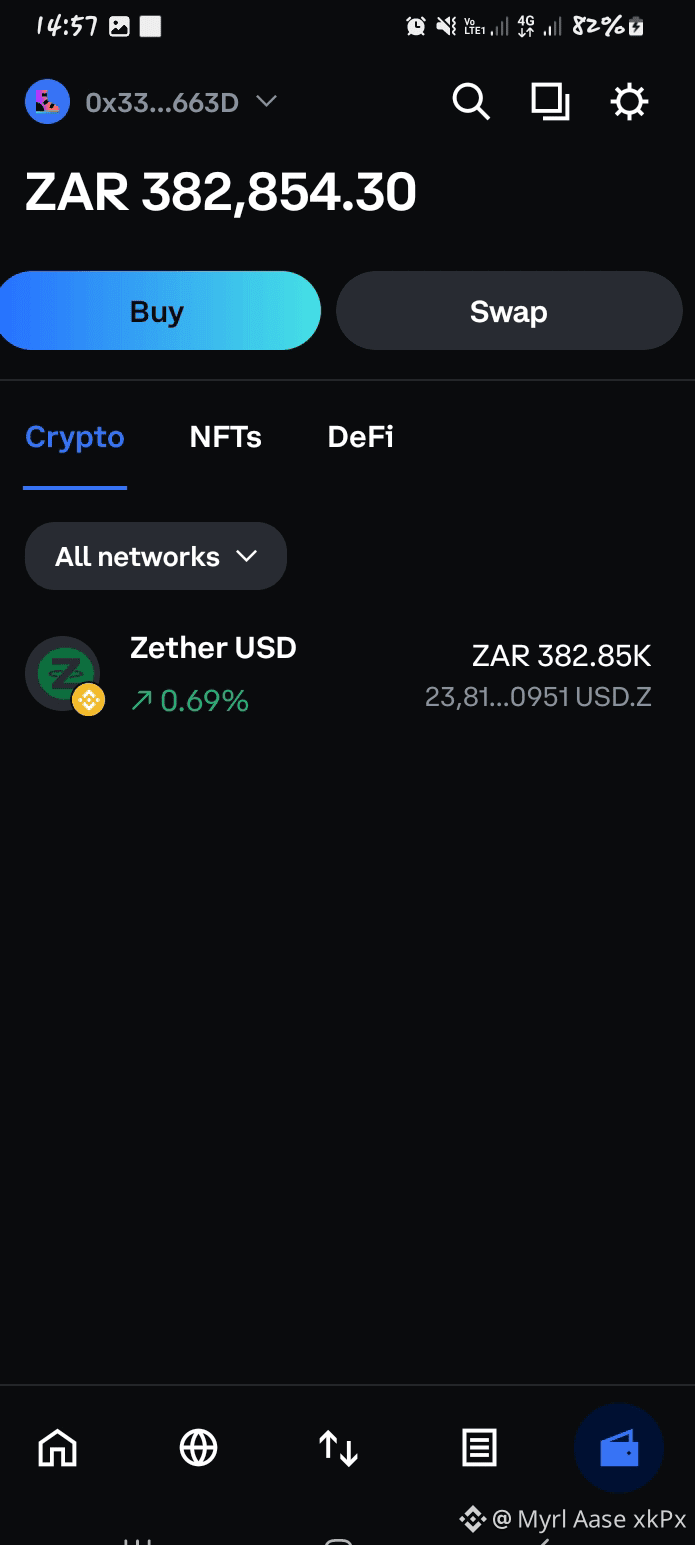Select the Crypto tab

(x=75, y=437)
